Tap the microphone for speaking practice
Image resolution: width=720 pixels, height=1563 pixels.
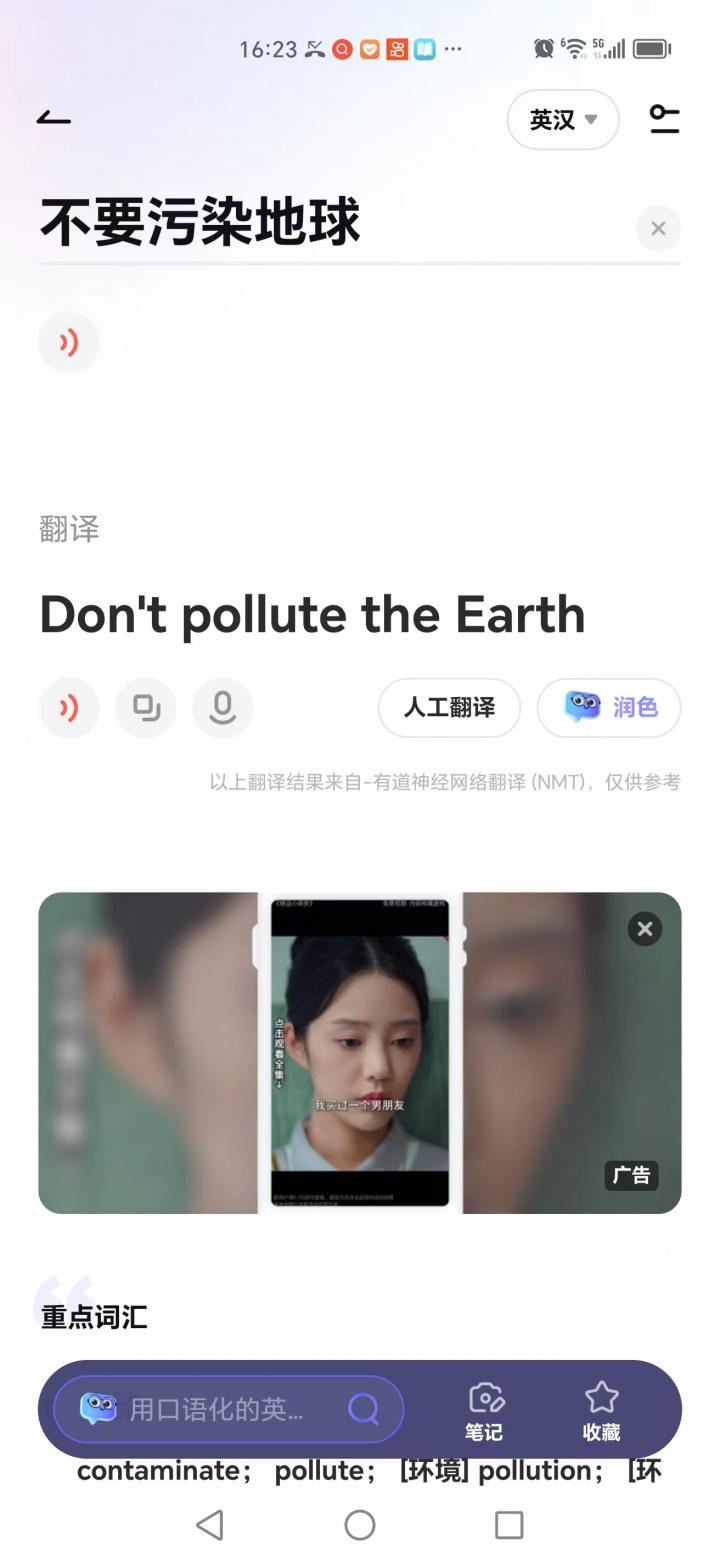[x=222, y=708]
